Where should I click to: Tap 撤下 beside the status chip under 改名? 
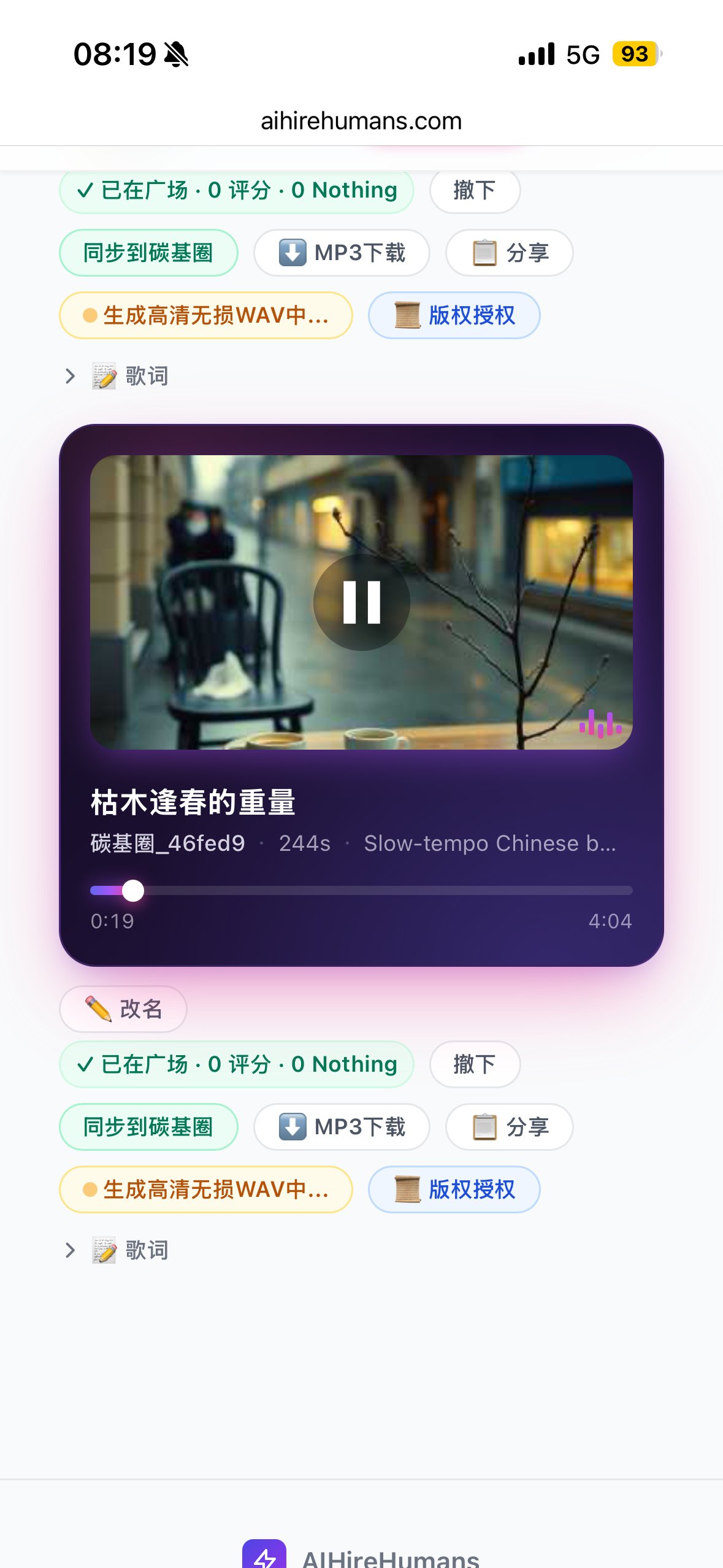click(475, 1064)
